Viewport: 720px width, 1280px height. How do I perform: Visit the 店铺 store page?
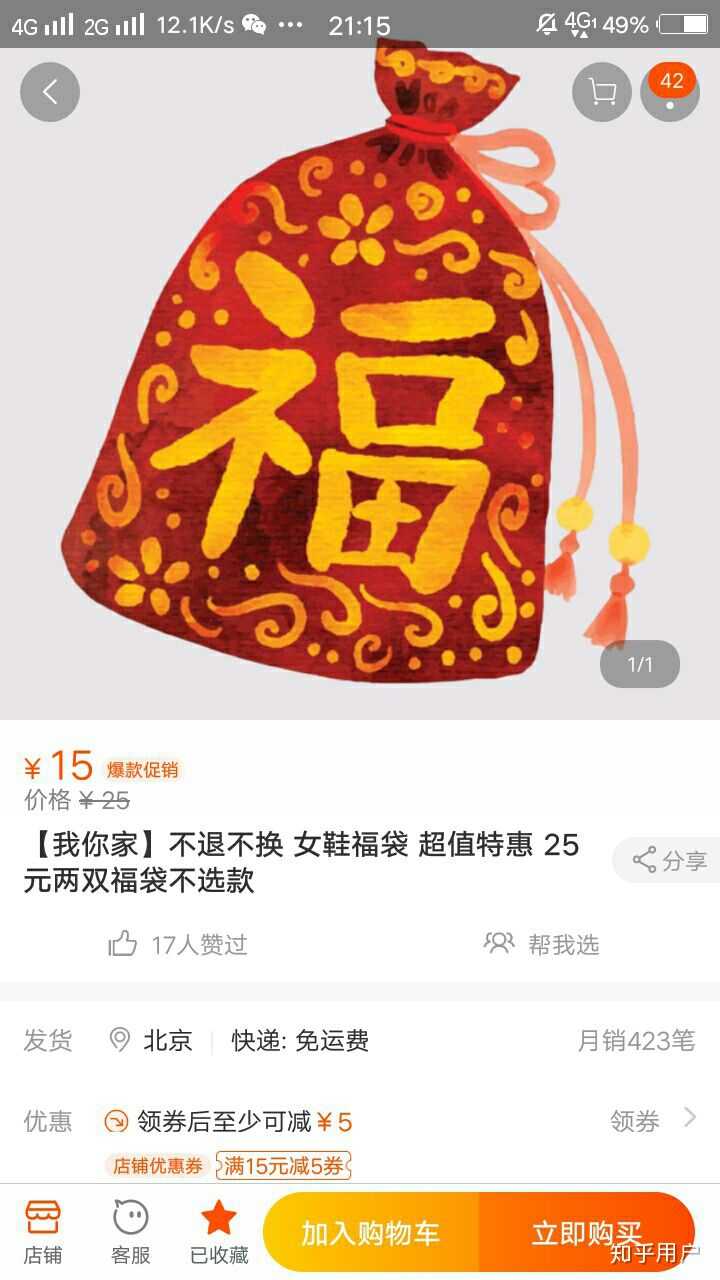tap(42, 1231)
